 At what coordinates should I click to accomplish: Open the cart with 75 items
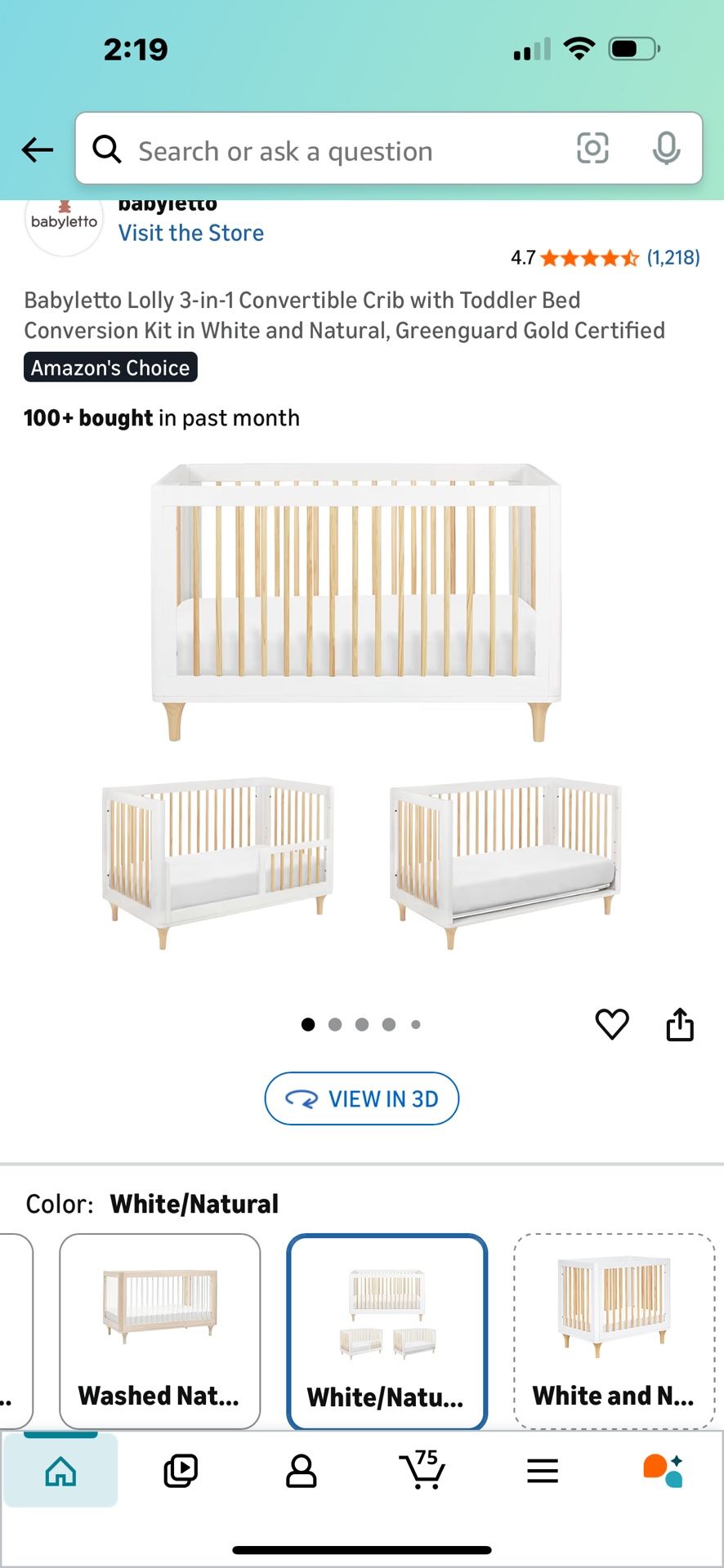click(422, 1470)
